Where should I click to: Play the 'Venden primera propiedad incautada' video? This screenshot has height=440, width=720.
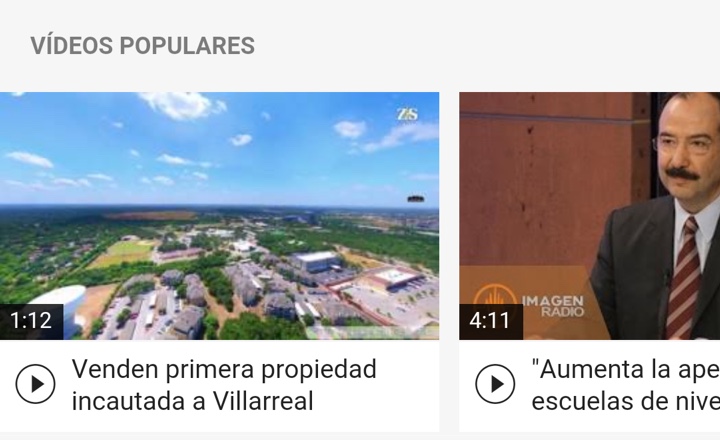pos(36,384)
